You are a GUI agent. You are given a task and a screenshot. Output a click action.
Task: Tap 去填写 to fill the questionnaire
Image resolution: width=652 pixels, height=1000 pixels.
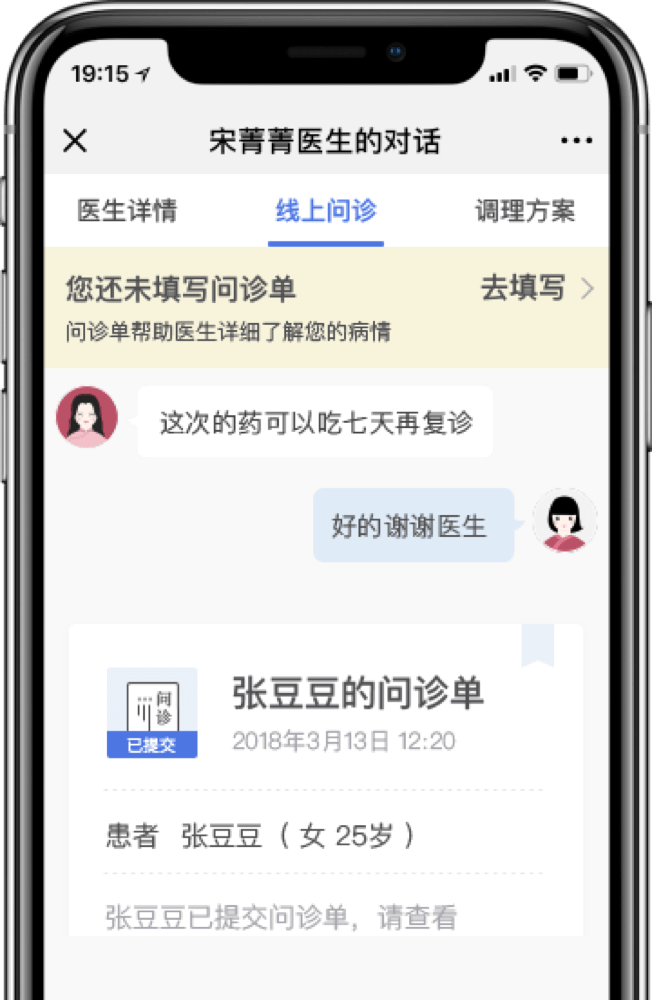click(536, 289)
